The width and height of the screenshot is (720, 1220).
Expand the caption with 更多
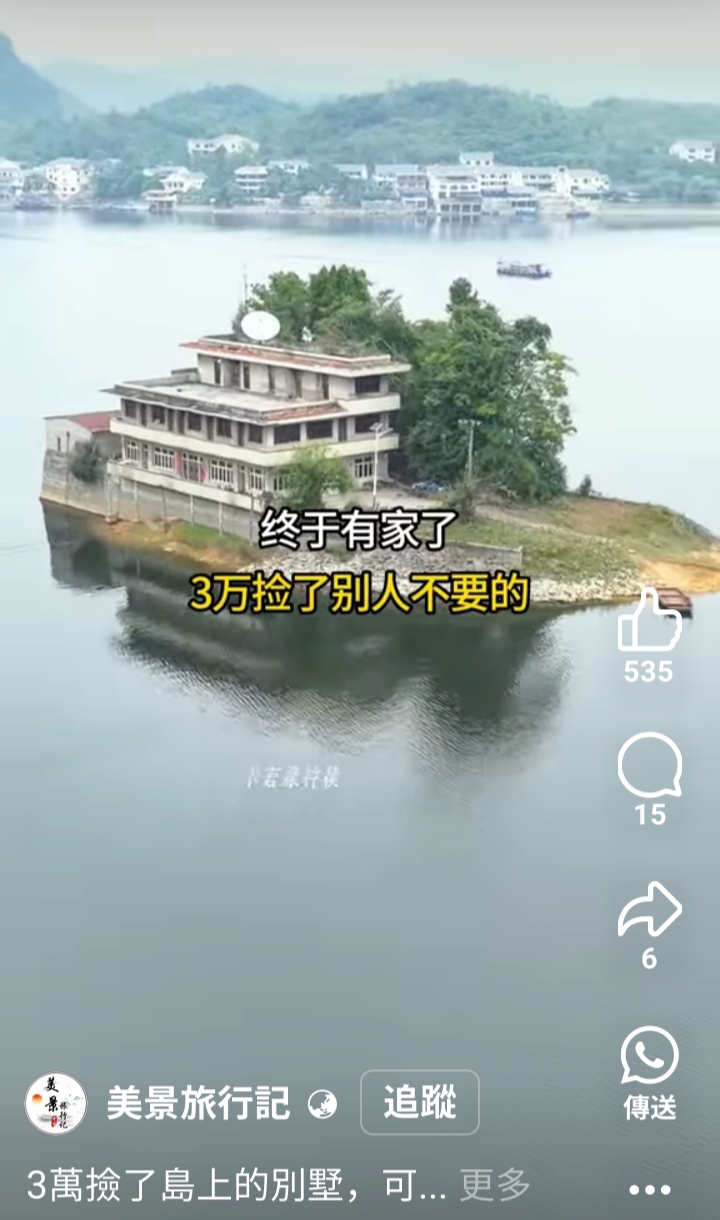pyautogui.click(x=495, y=1185)
